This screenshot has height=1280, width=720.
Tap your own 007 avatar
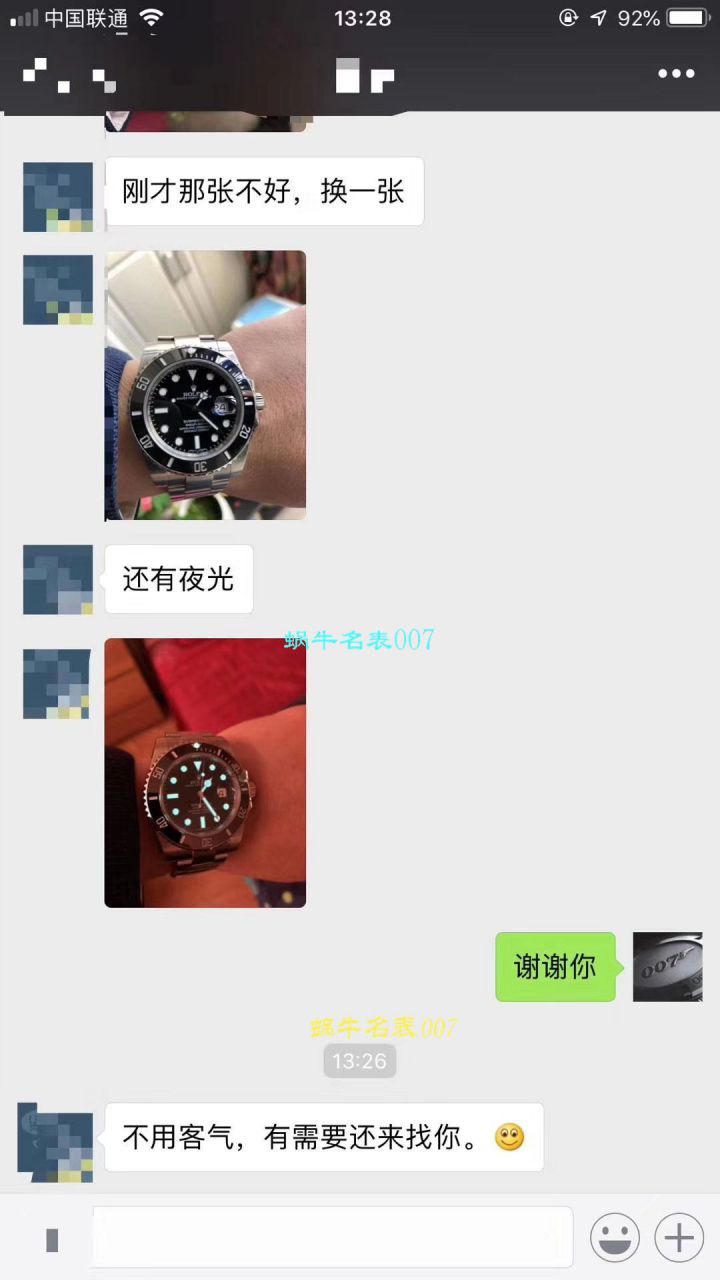pos(667,967)
